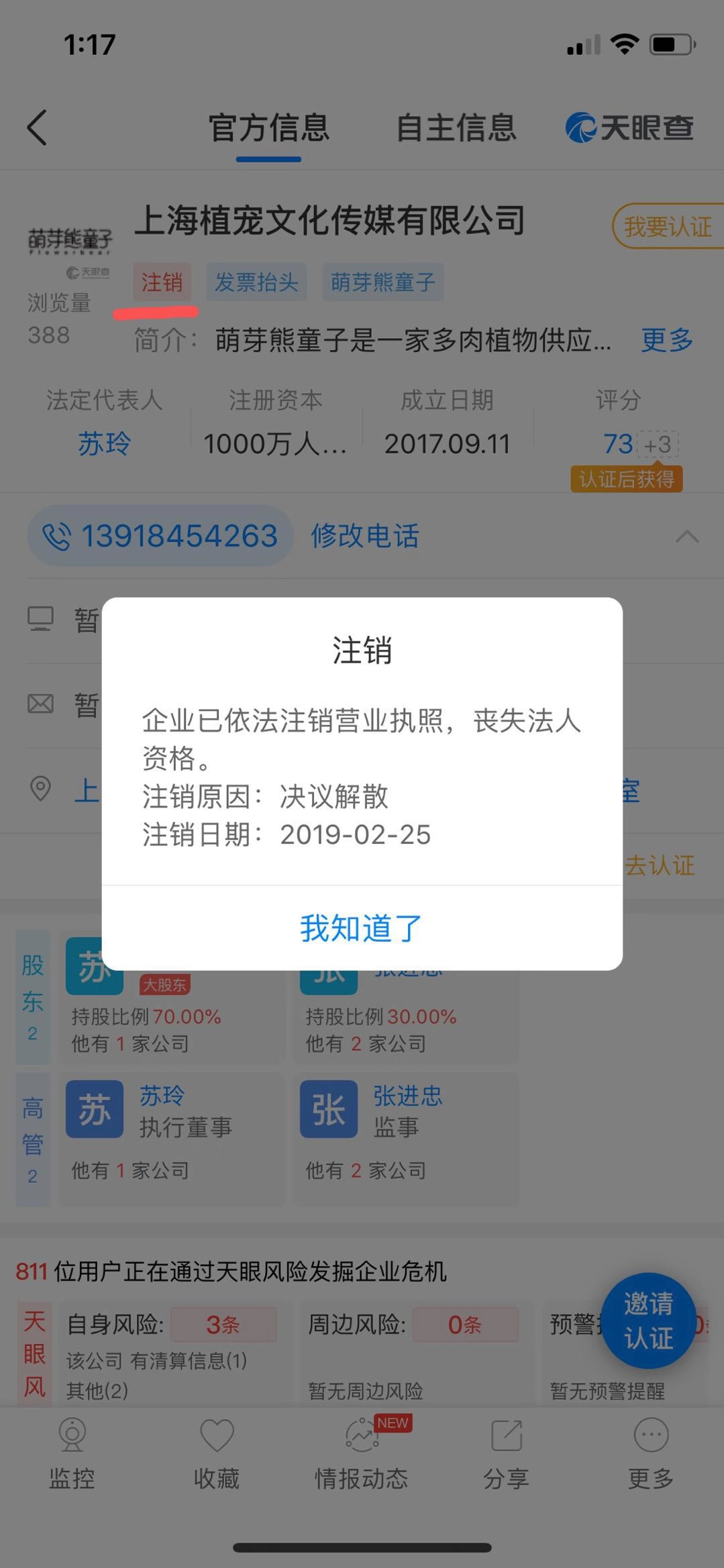This screenshot has width=724, height=1568.
Task: Dismiss the dialog with 我知道了
Action: point(361,929)
